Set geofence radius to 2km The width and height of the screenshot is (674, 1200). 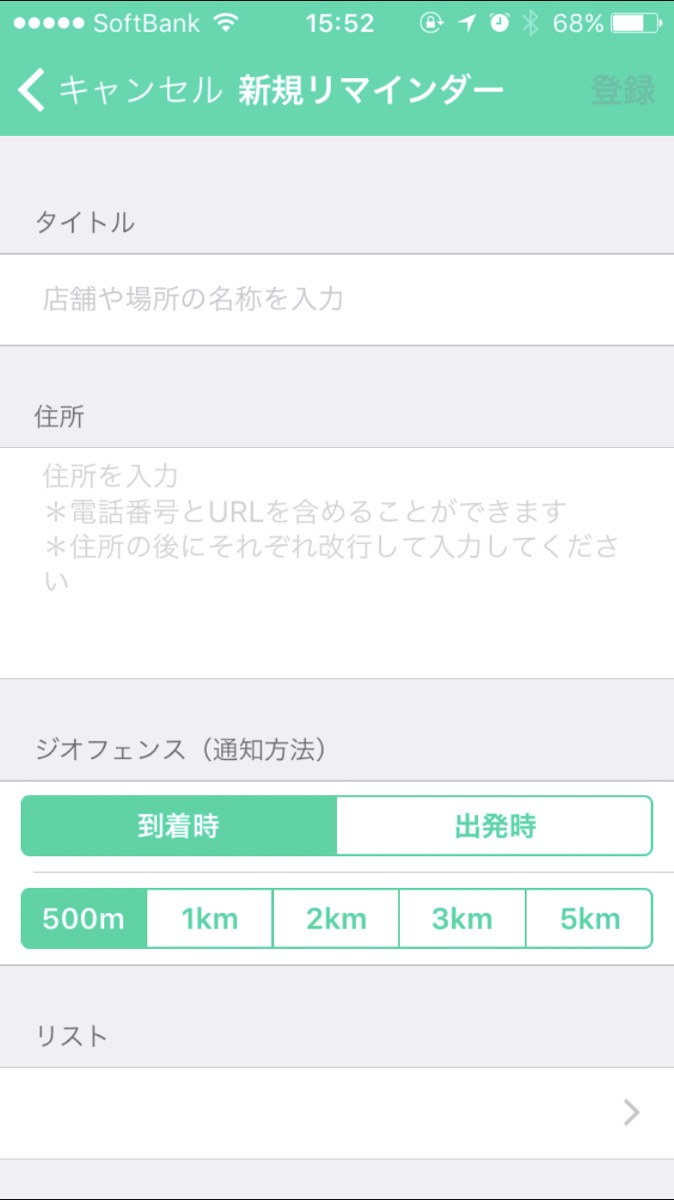pyautogui.click(x=336, y=919)
